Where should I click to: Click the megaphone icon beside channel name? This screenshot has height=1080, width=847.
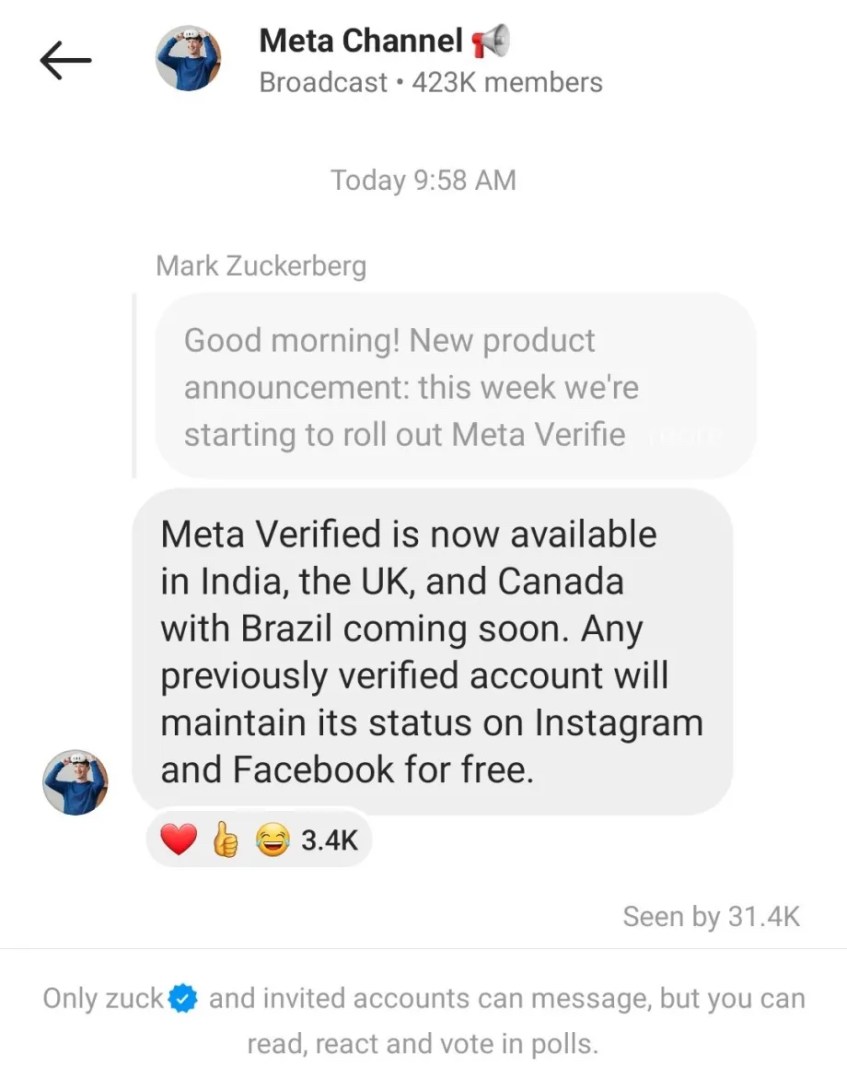(489, 40)
